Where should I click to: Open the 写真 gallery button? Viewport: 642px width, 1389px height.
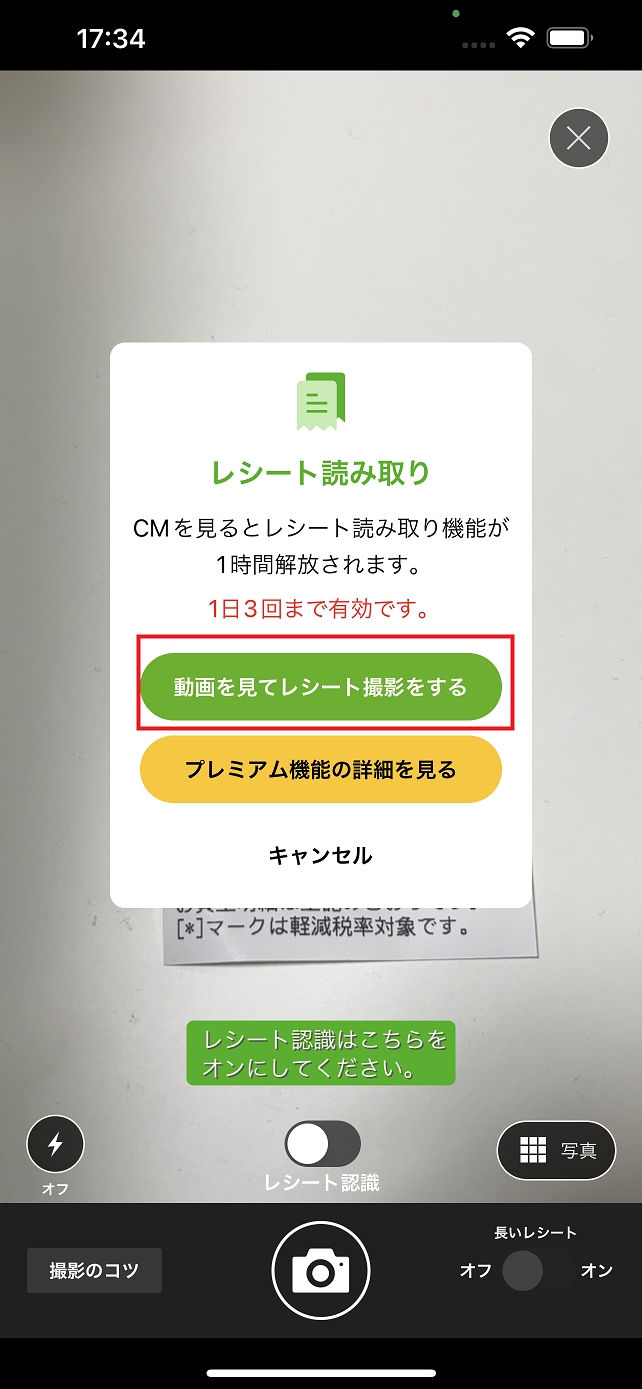point(556,1150)
